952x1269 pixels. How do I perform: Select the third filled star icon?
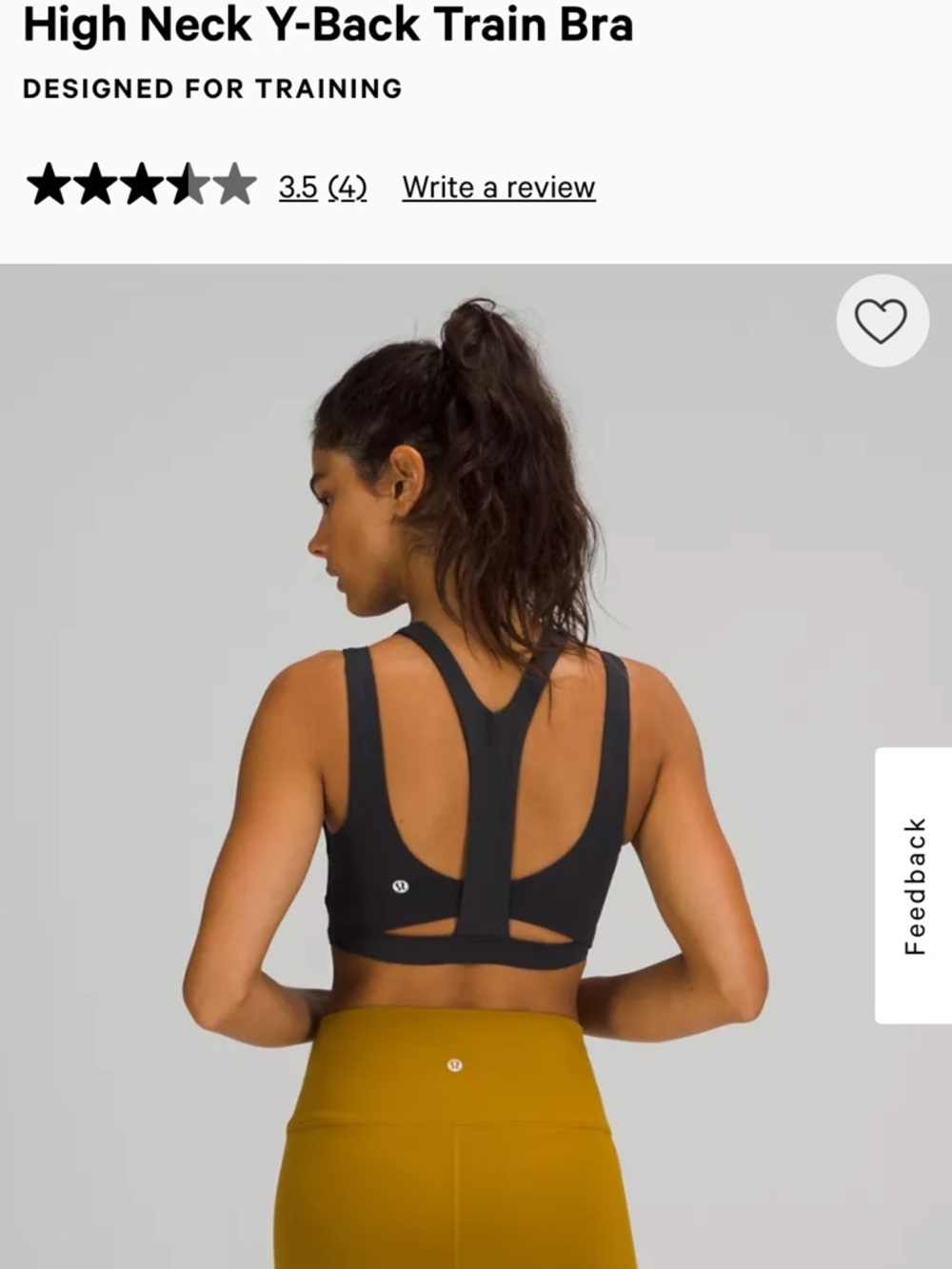145,184
